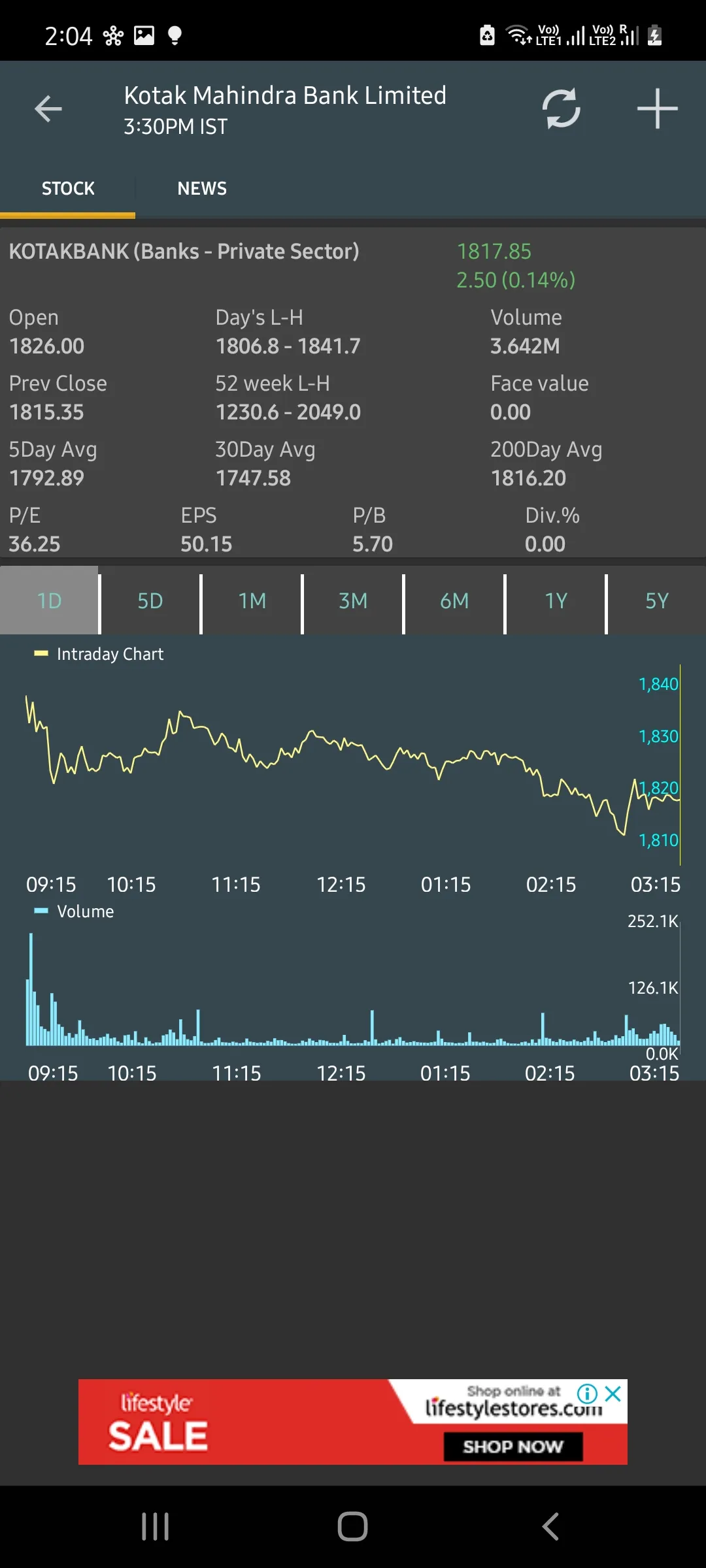Open the 5Y chart range
706x1568 pixels.
pyautogui.click(x=657, y=600)
